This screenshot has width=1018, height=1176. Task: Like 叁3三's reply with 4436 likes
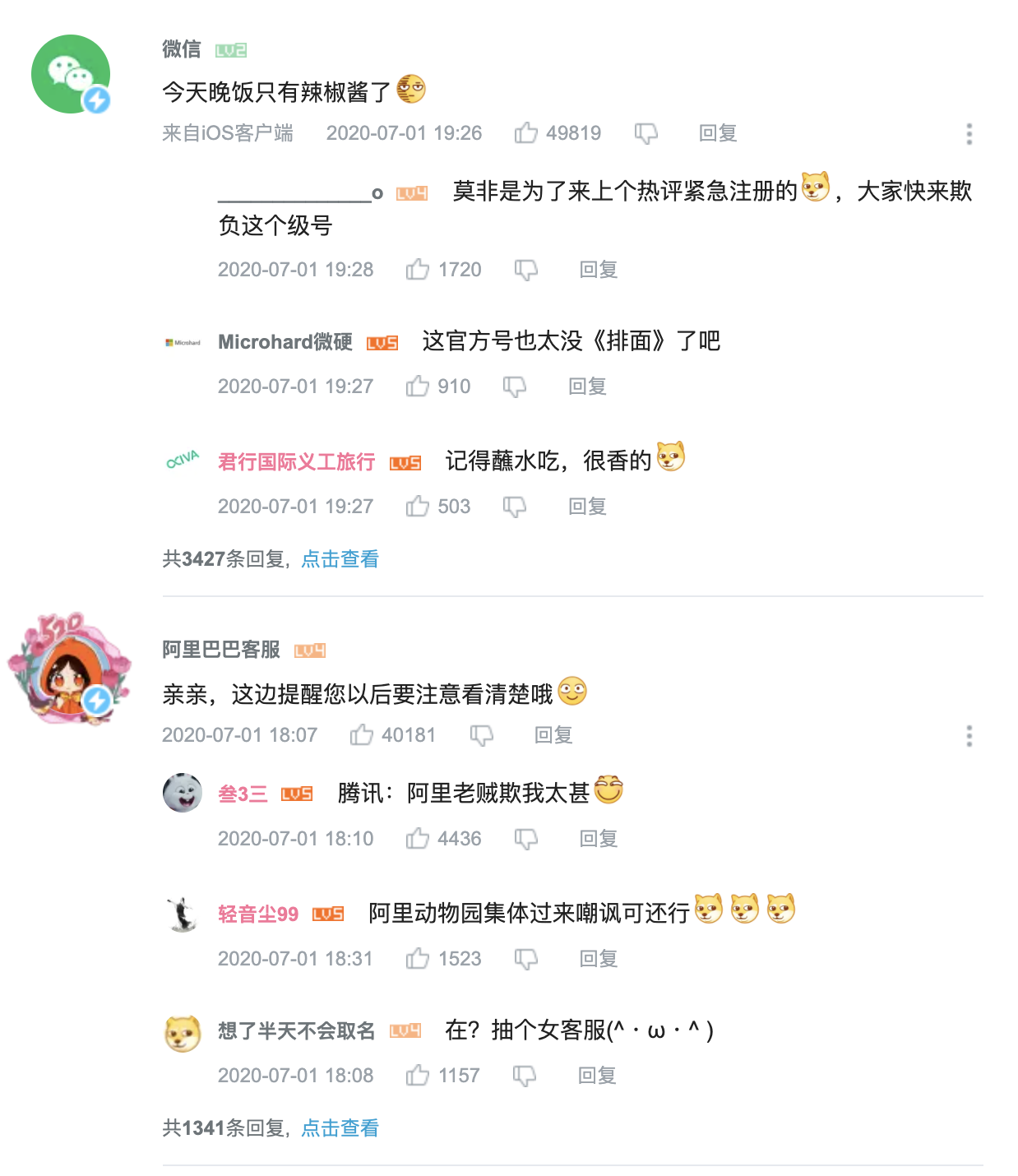pos(417,839)
